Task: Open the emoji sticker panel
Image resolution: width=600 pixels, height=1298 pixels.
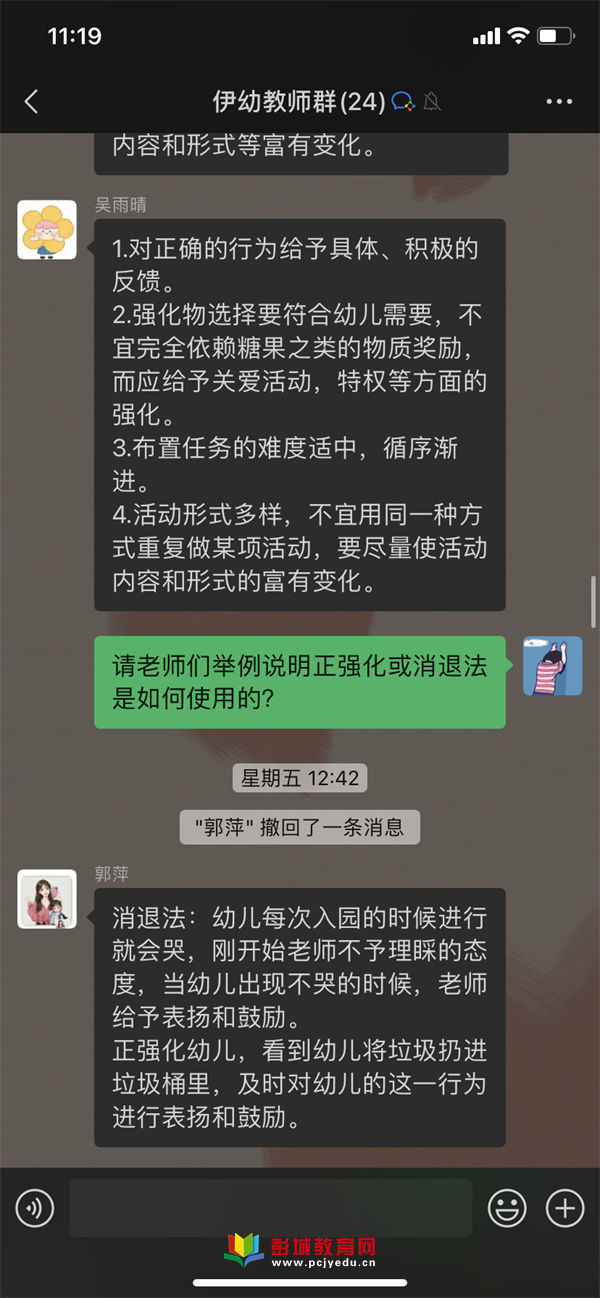Action: coord(506,1209)
